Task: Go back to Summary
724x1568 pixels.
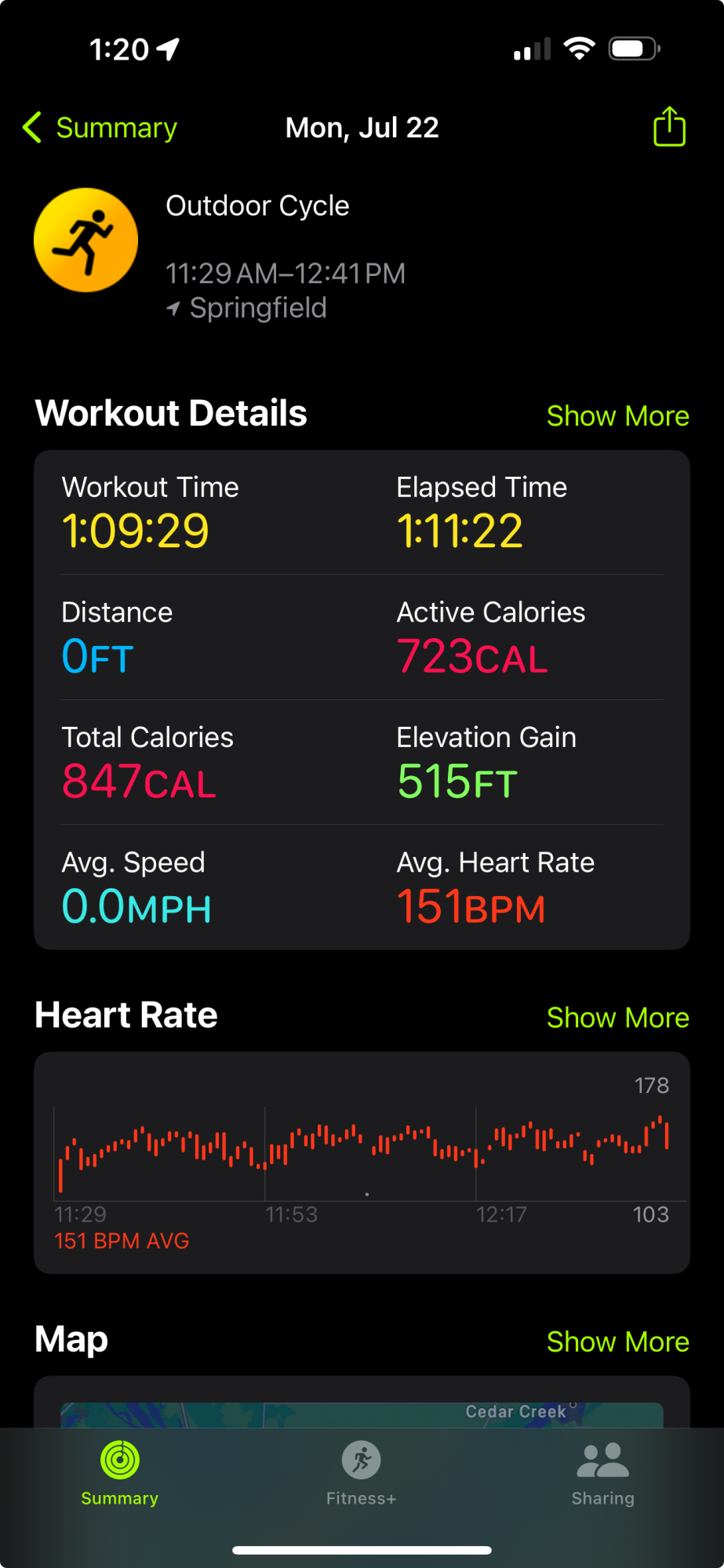Action: pyautogui.click(x=100, y=128)
